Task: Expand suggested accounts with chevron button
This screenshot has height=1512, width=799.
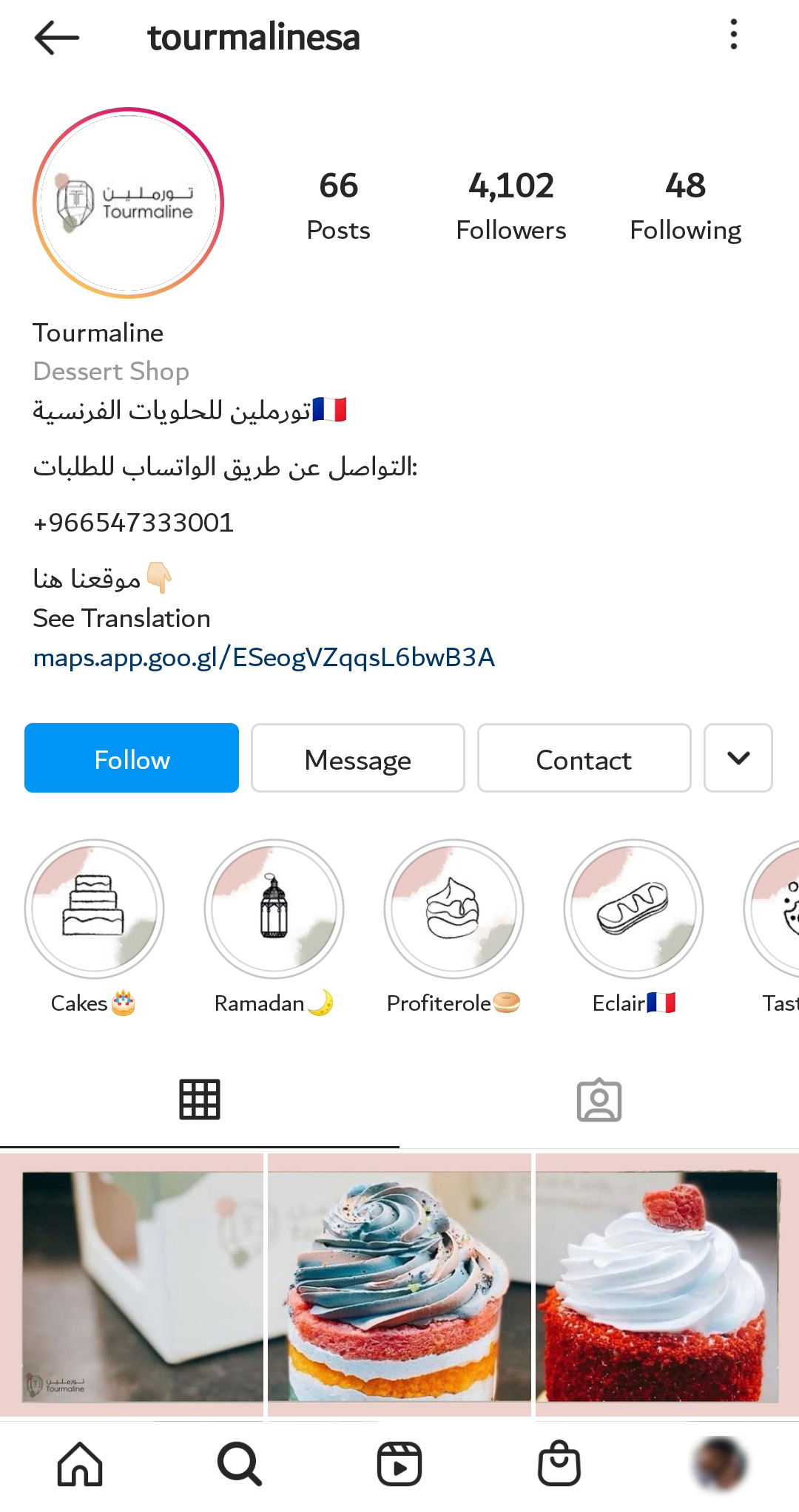Action: pos(738,759)
